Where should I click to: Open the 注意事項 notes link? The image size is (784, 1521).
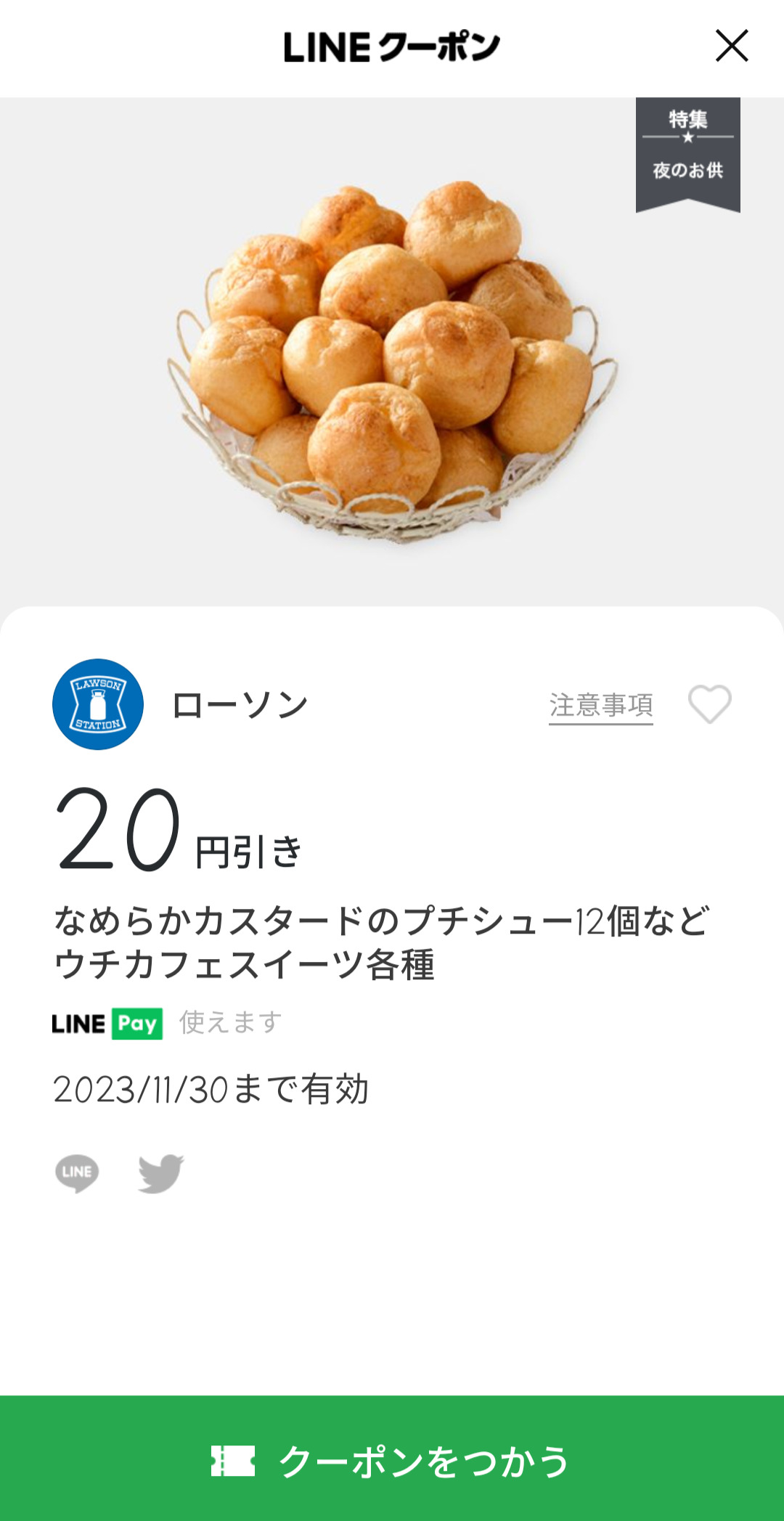click(x=601, y=705)
